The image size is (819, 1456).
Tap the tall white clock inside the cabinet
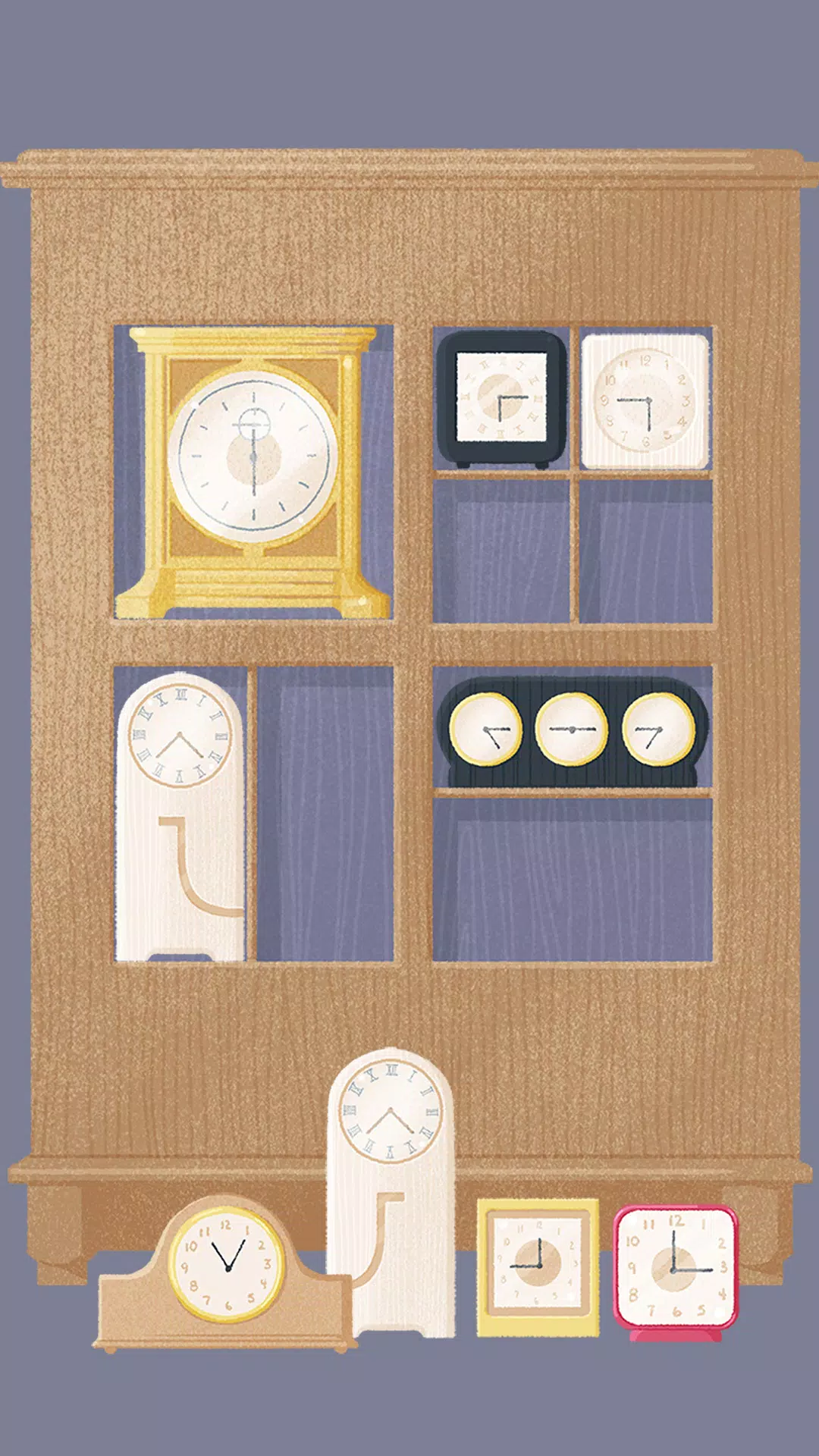(x=180, y=815)
